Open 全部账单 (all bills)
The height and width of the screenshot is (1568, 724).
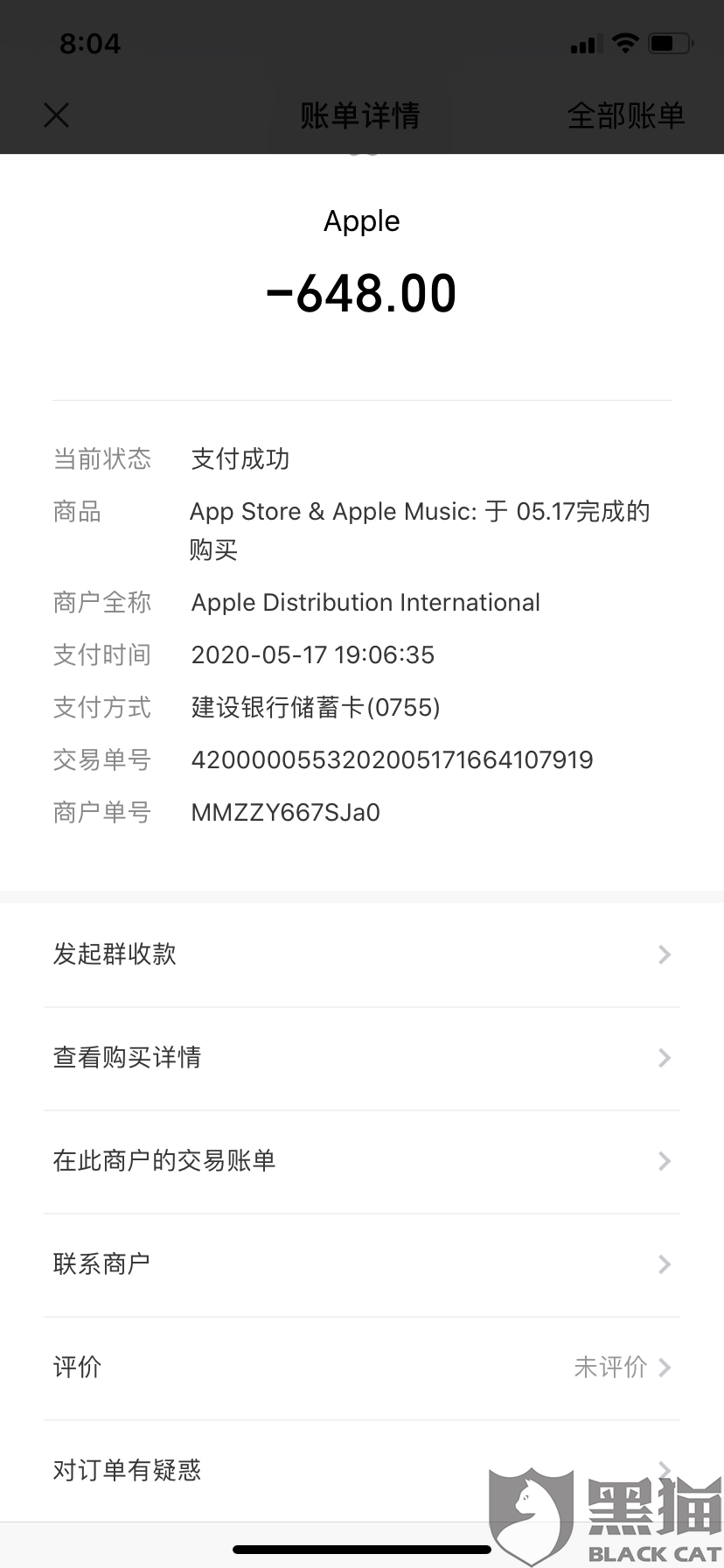pyautogui.click(x=625, y=115)
